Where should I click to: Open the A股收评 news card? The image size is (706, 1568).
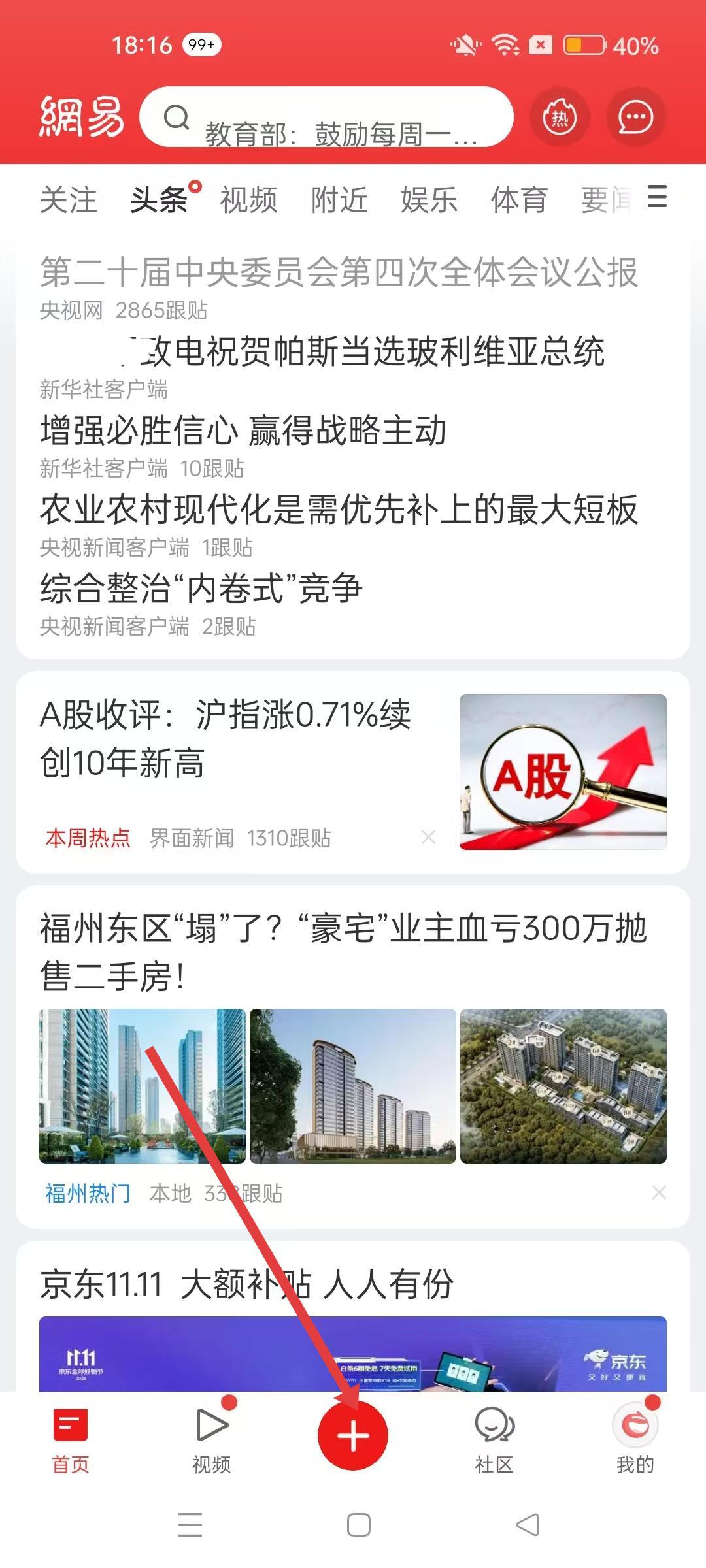pos(226,738)
